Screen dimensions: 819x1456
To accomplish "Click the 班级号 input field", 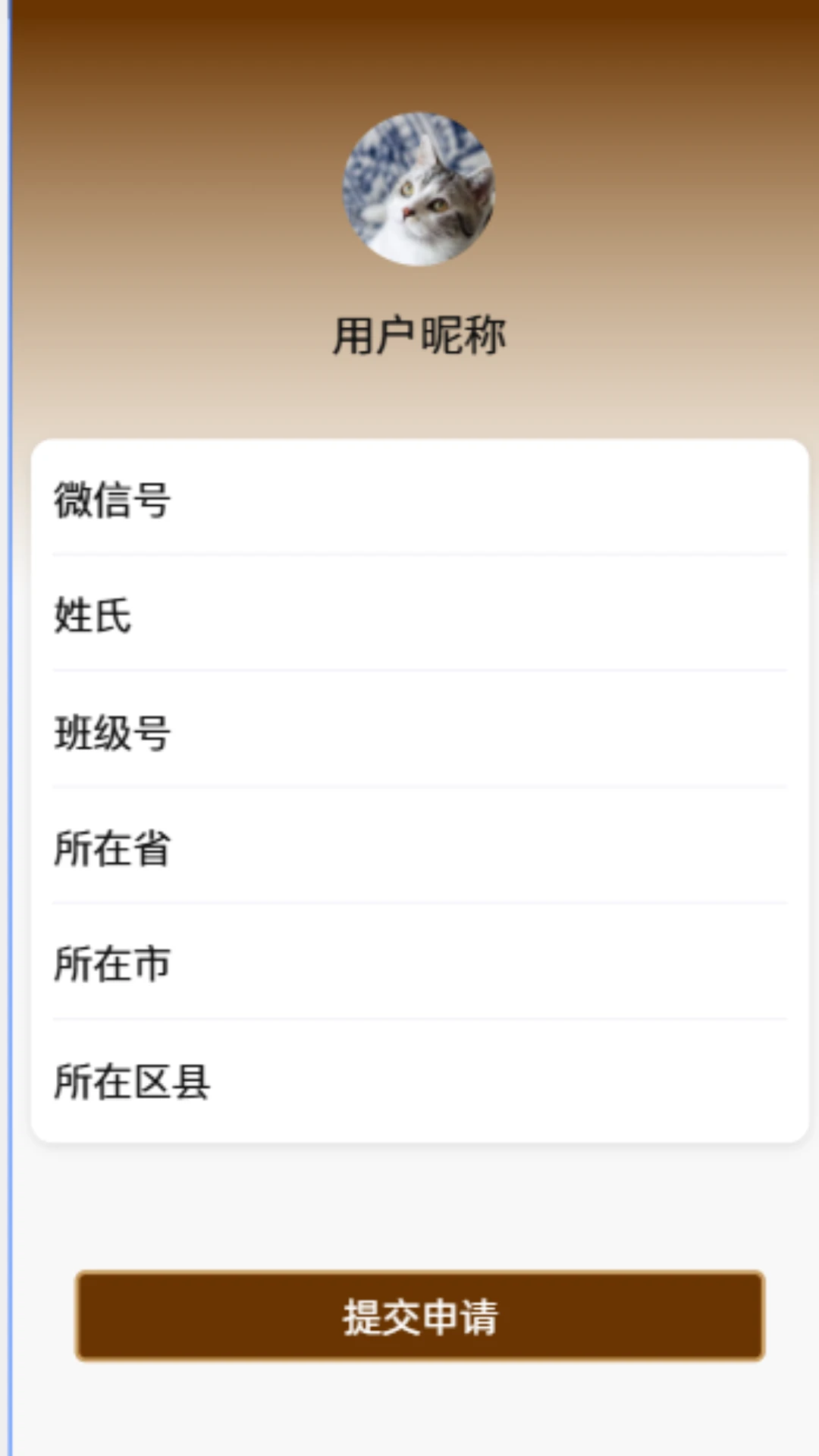I will coord(417,731).
